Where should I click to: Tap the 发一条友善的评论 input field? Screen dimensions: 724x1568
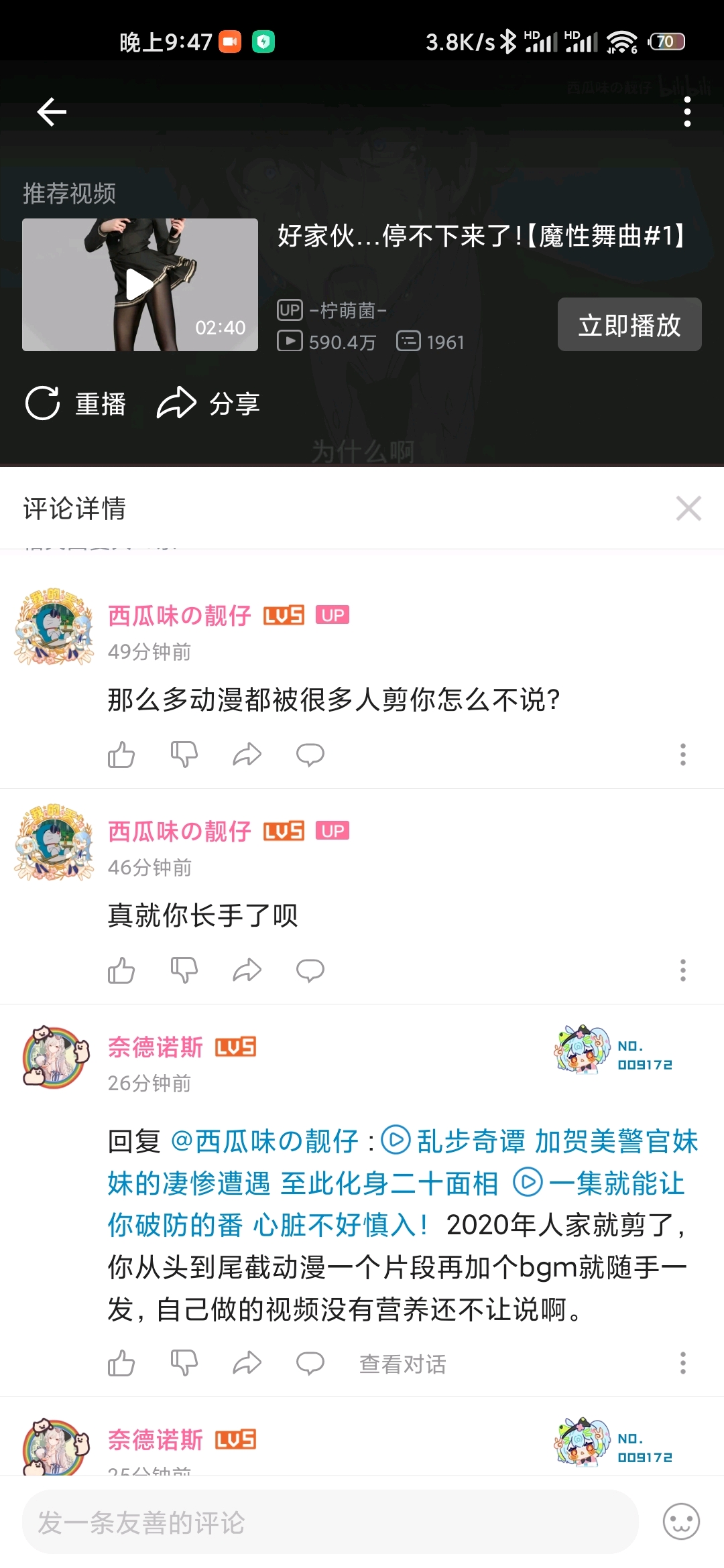click(x=330, y=1522)
